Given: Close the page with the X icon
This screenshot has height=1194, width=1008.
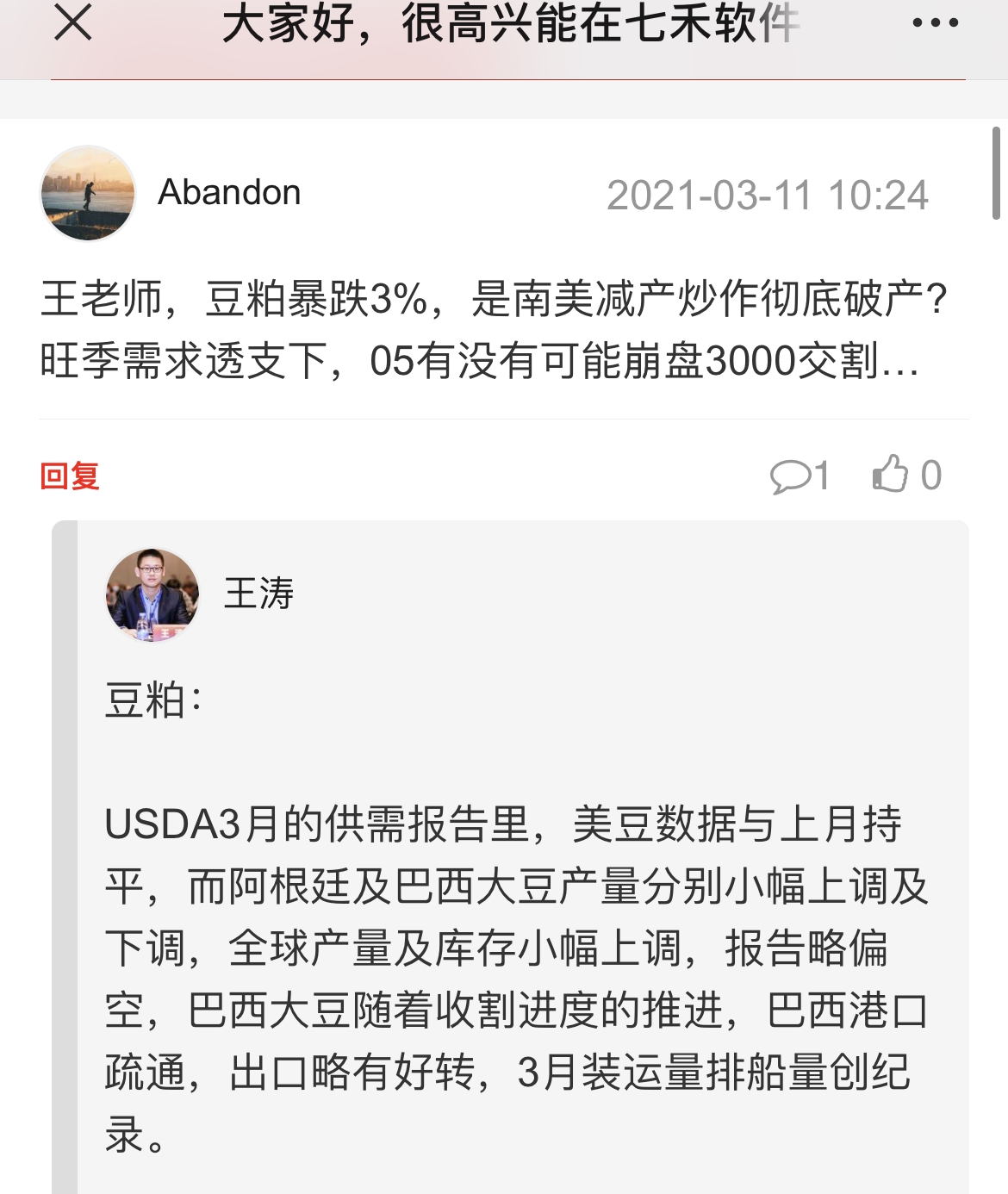Looking at the screenshot, I should pos(72,22).
